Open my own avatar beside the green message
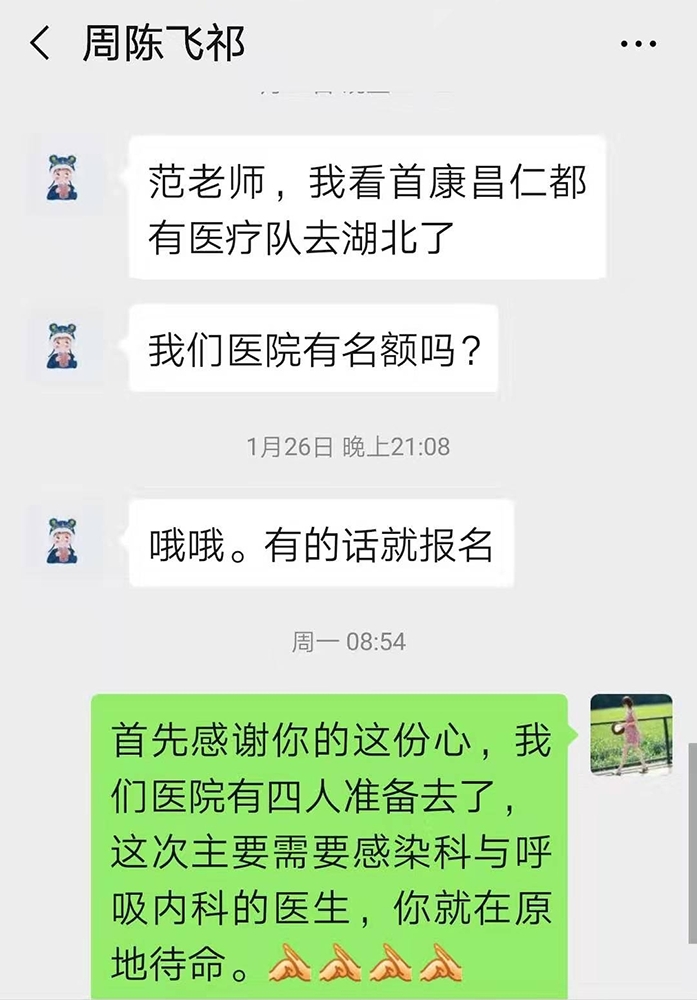Image resolution: width=697 pixels, height=1000 pixels. point(630,734)
